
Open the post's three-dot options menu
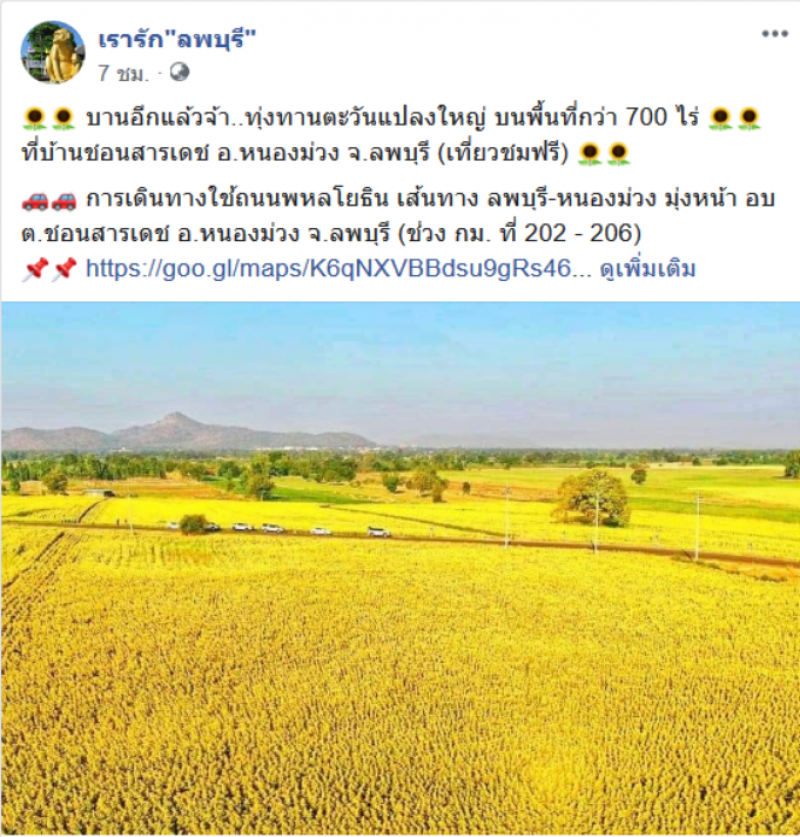774,34
